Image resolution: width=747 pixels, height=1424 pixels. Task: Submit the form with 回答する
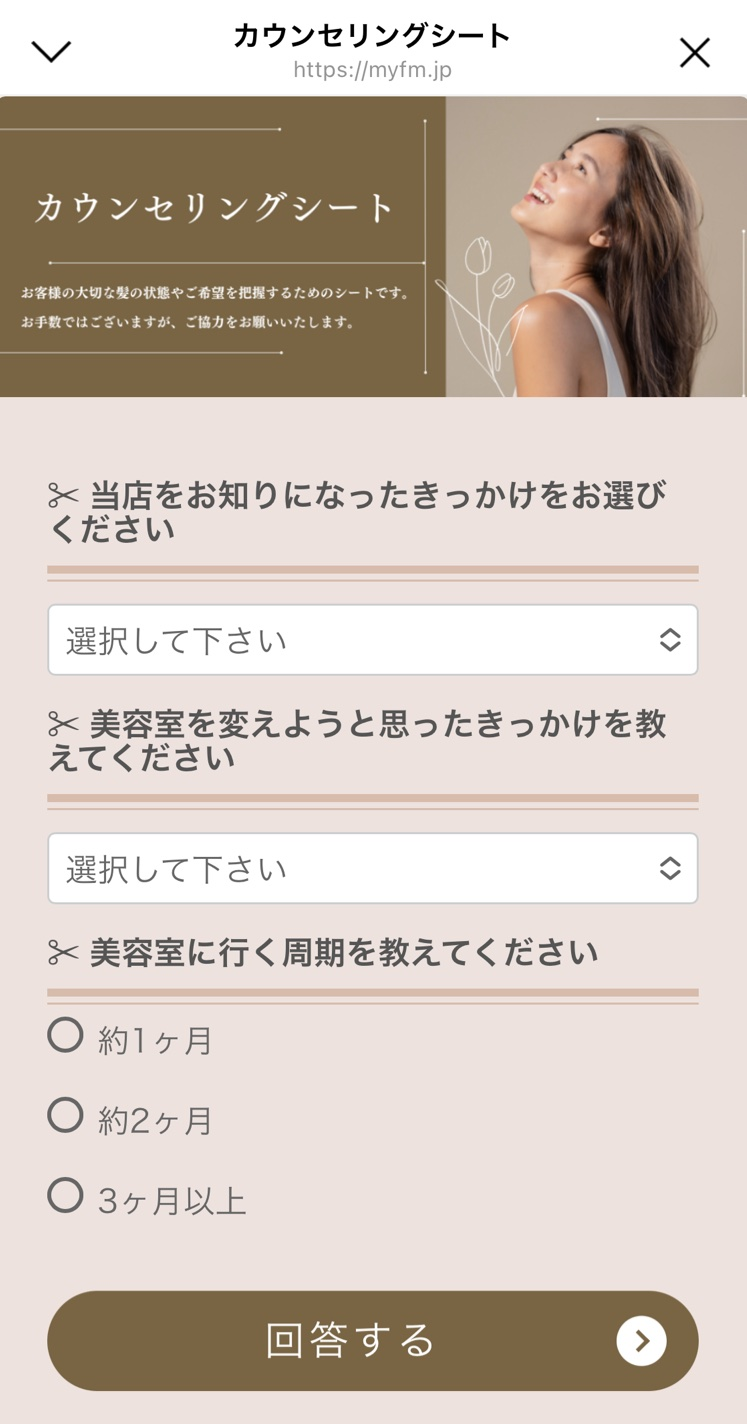tap(372, 1340)
